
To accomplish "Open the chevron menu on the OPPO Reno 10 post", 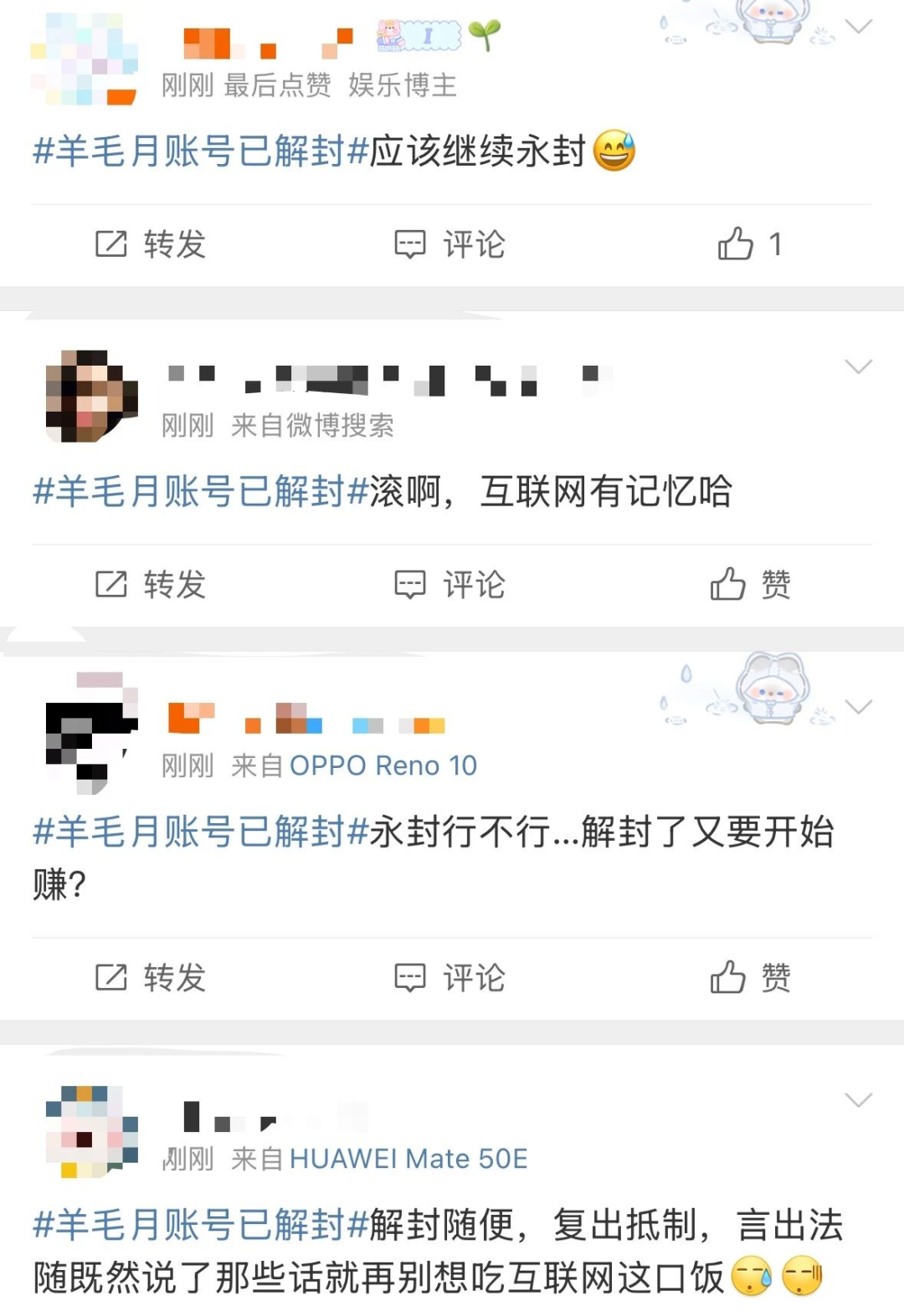I will click(858, 707).
